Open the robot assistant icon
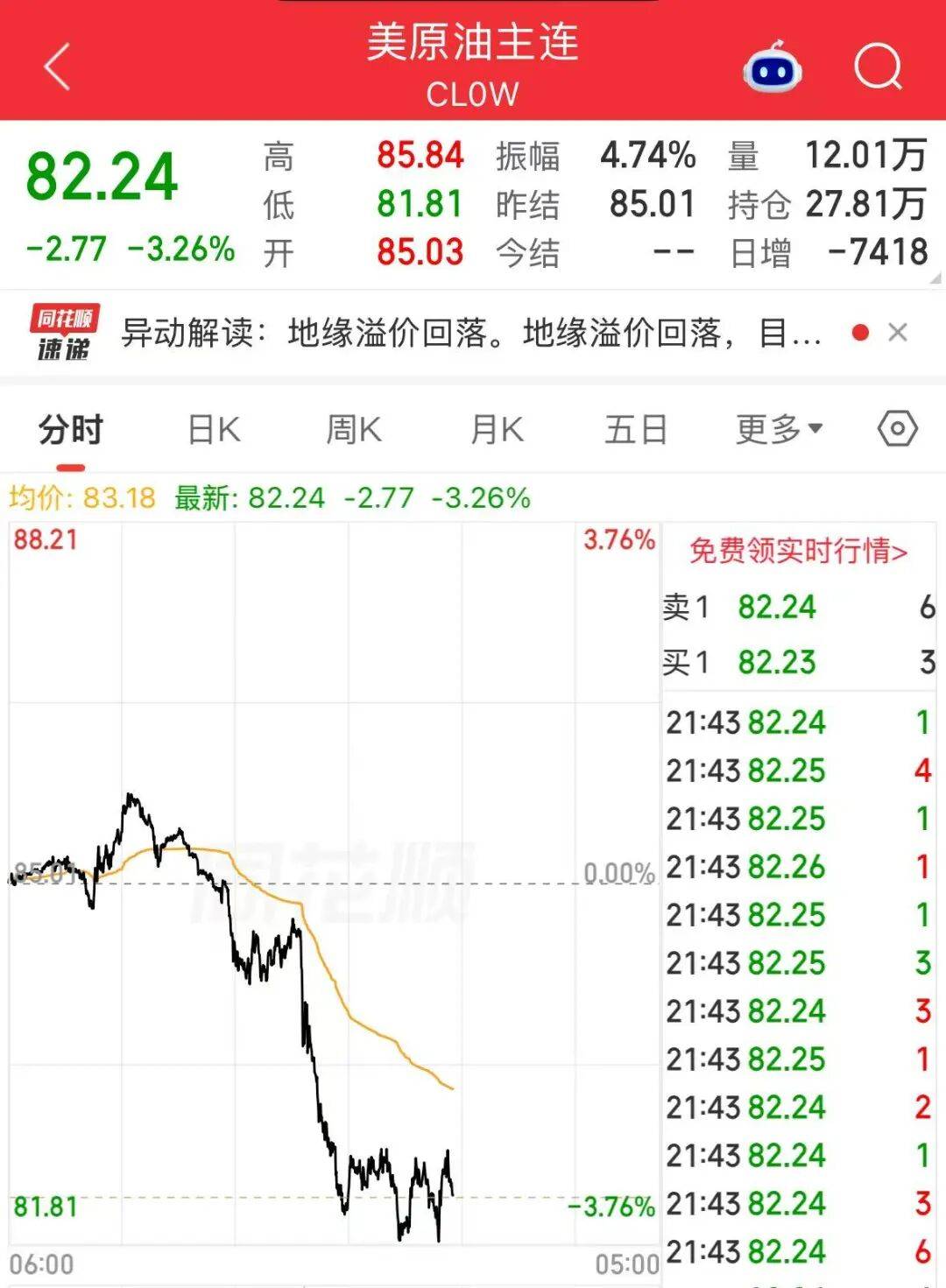The height and width of the screenshot is (1288, 946). [773, 67]
